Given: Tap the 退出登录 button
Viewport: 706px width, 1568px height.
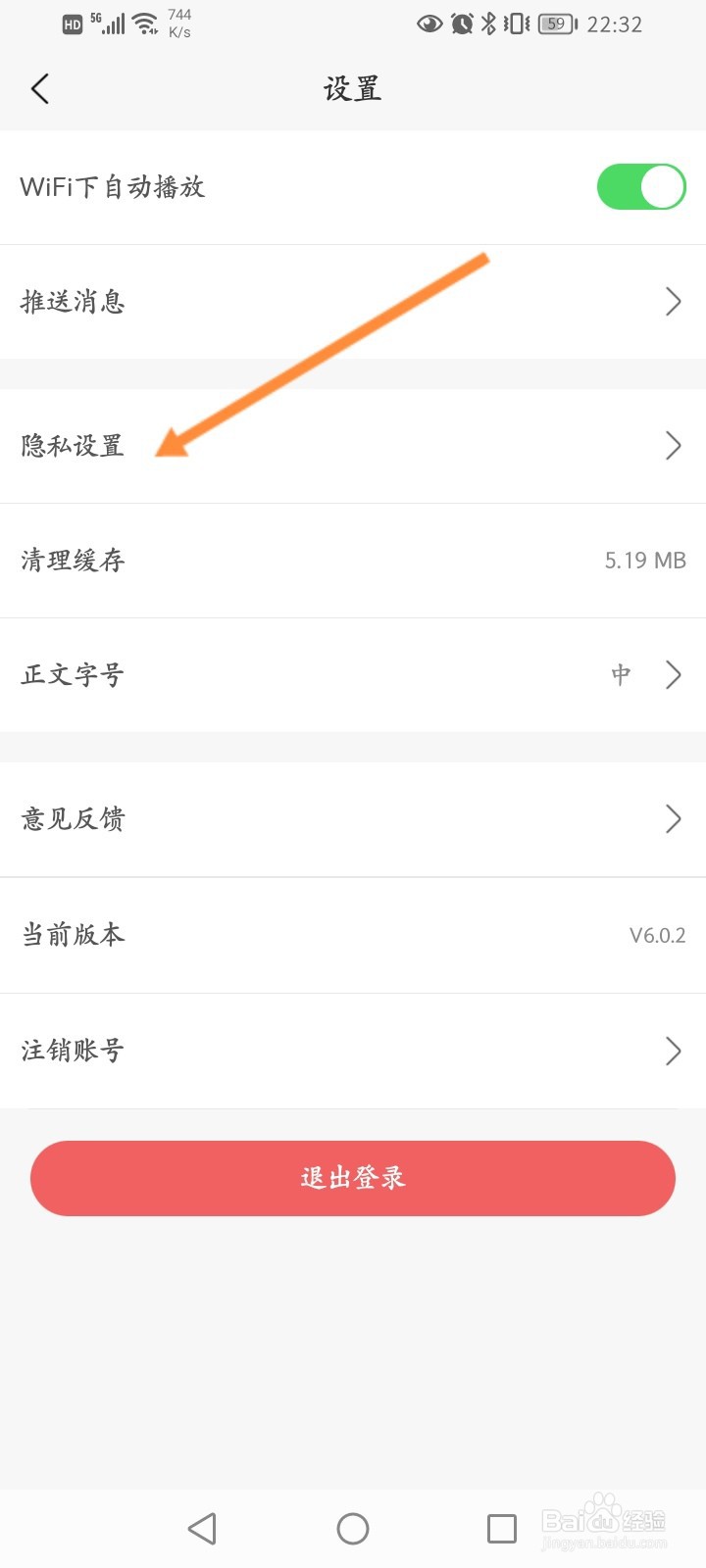Looking at the screenshot, I should [353, 1178].
